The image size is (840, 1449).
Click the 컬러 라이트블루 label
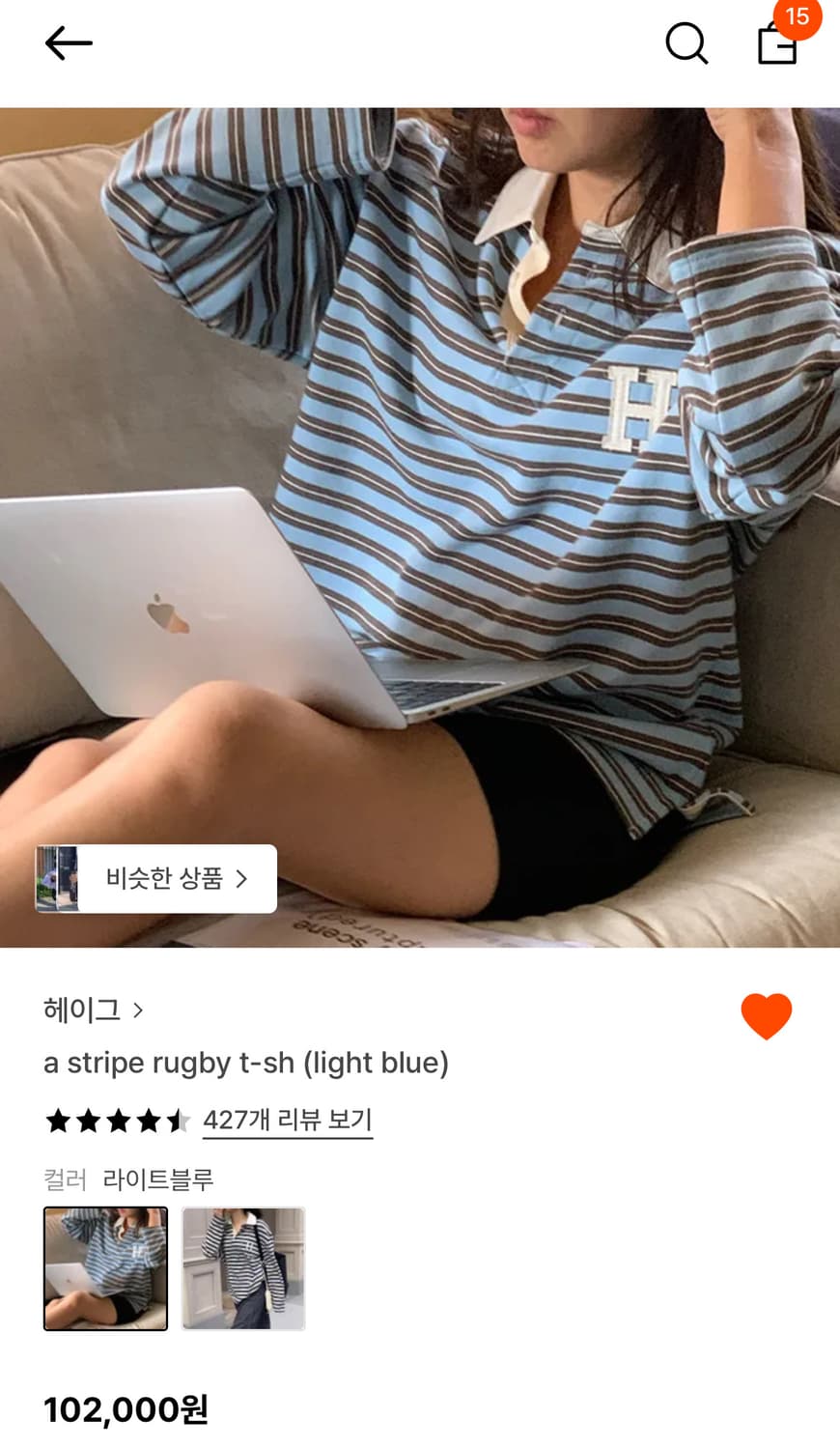coord(128,1179)
